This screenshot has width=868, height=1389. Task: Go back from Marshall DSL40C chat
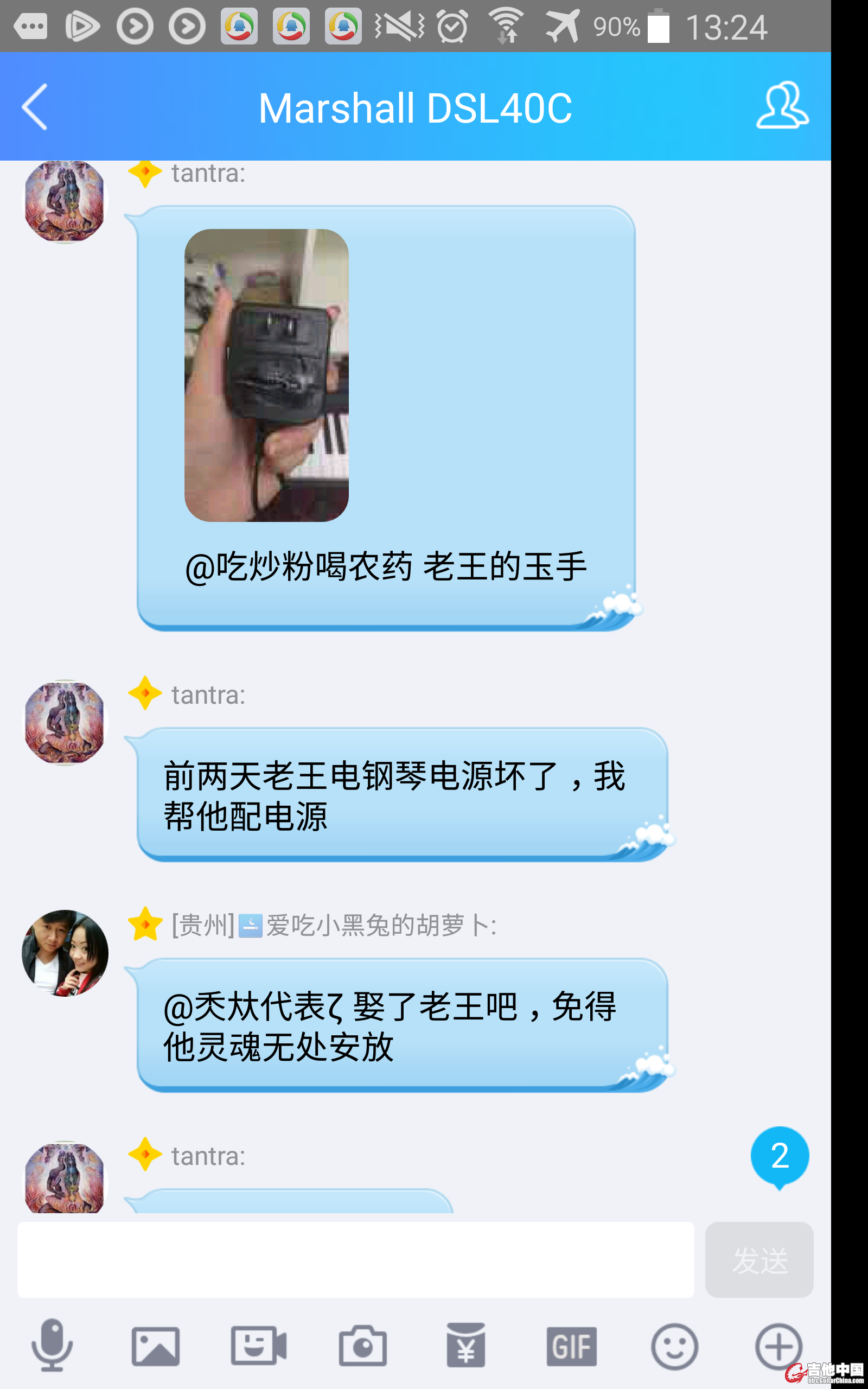tap(34, 107)
